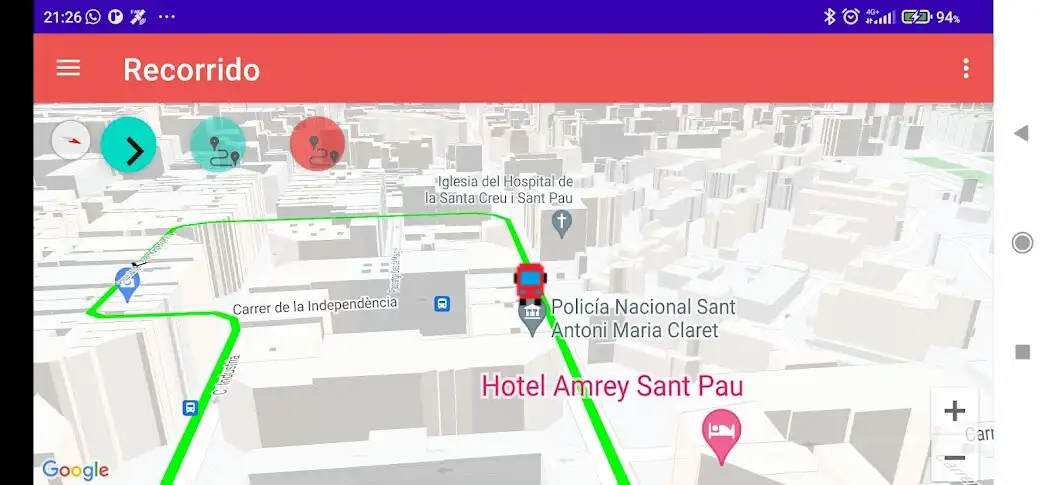Tap the teal arrow next button
This screenshot has width=1052, height=485.
[129, 146]
